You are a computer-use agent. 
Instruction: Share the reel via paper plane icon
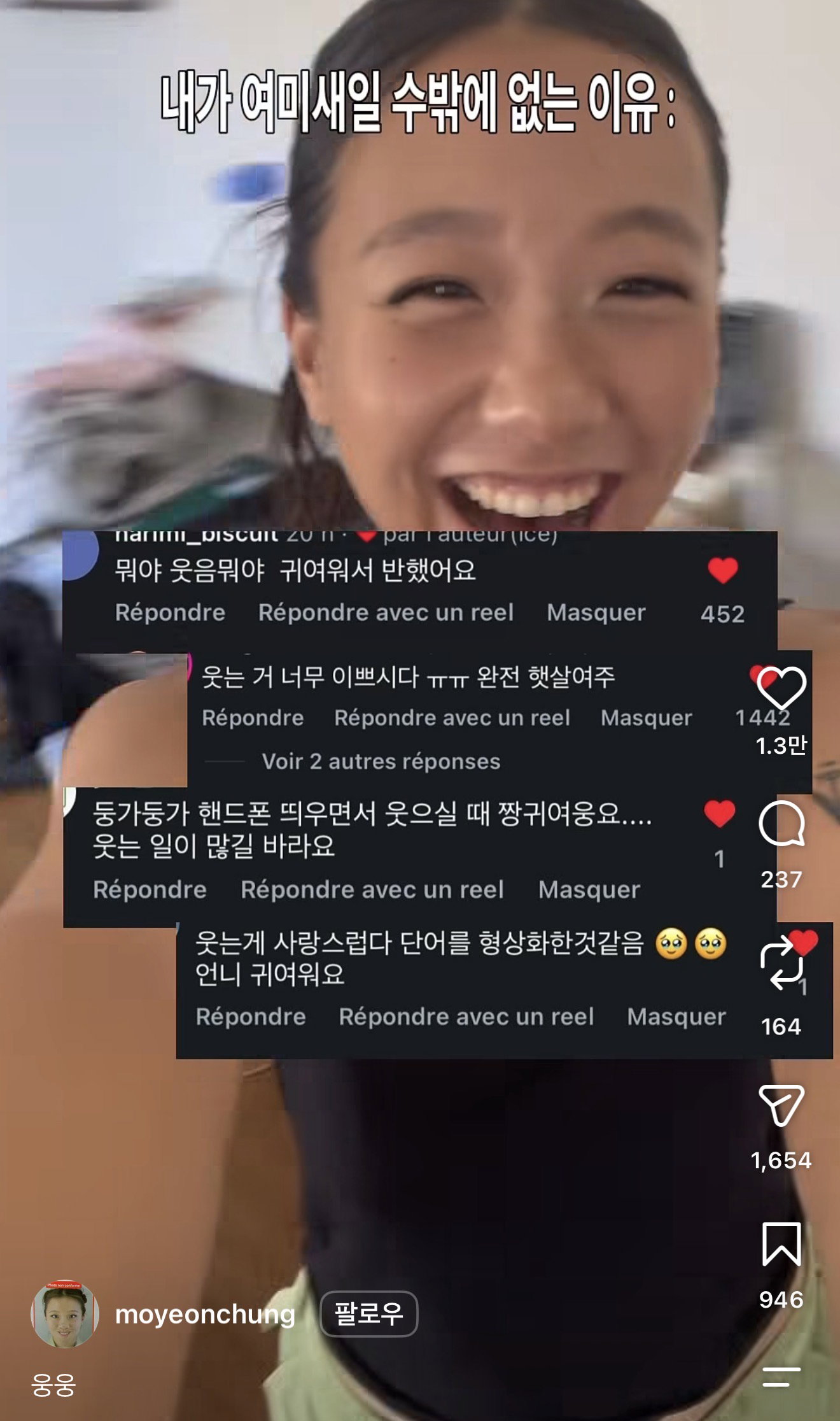pos(781,1106)
